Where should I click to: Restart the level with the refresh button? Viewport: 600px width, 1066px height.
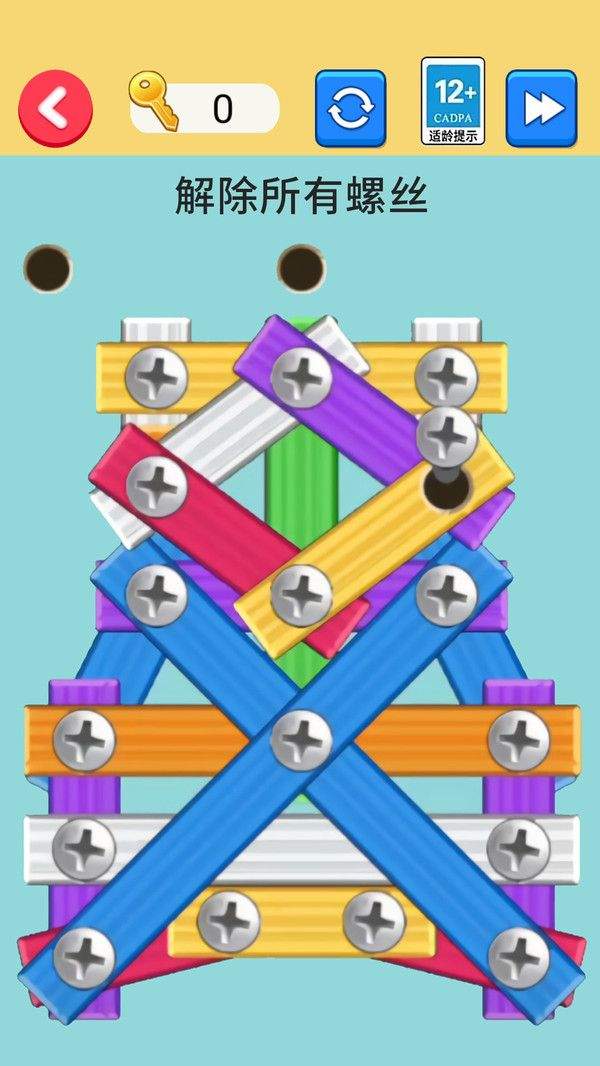(350, 108)
